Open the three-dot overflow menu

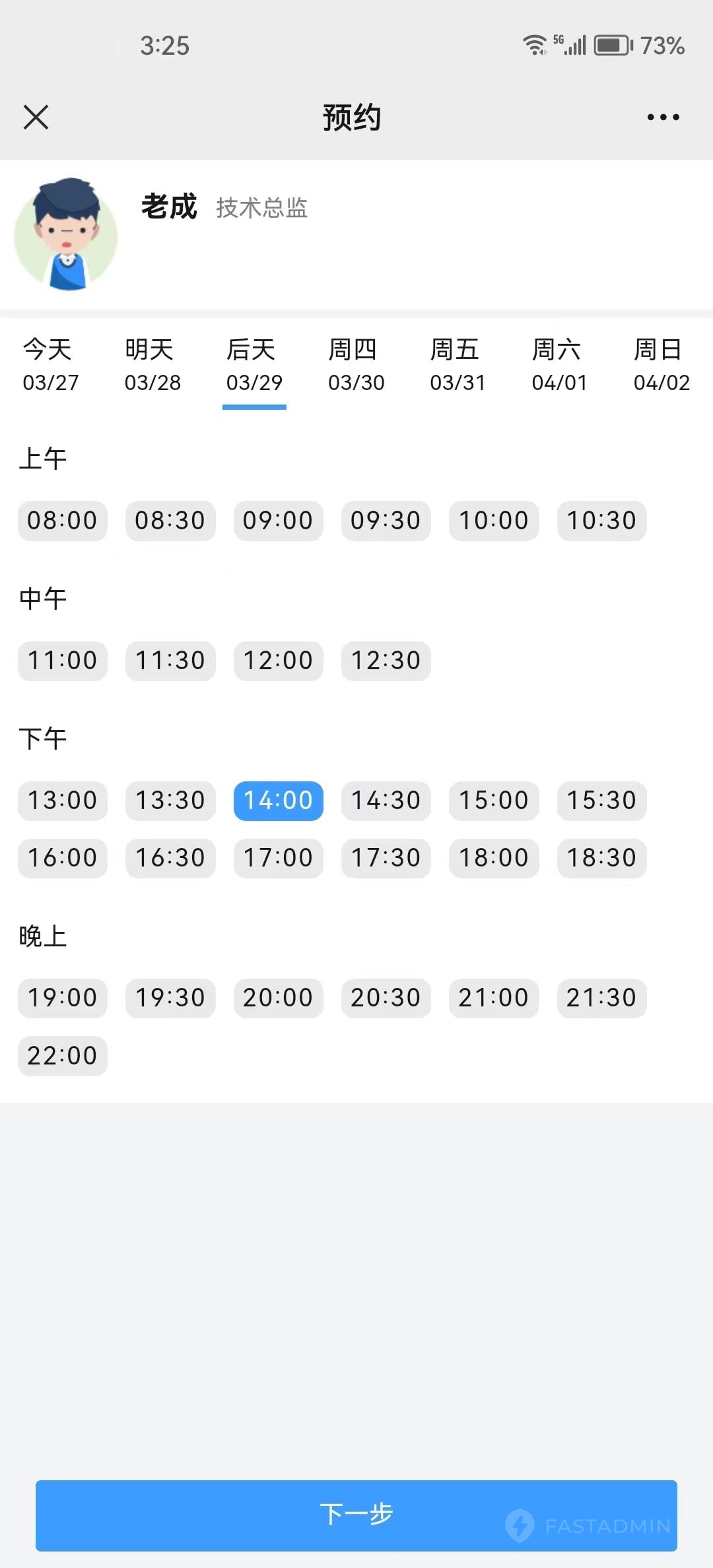pyautogui.click(x=663, y=117)
